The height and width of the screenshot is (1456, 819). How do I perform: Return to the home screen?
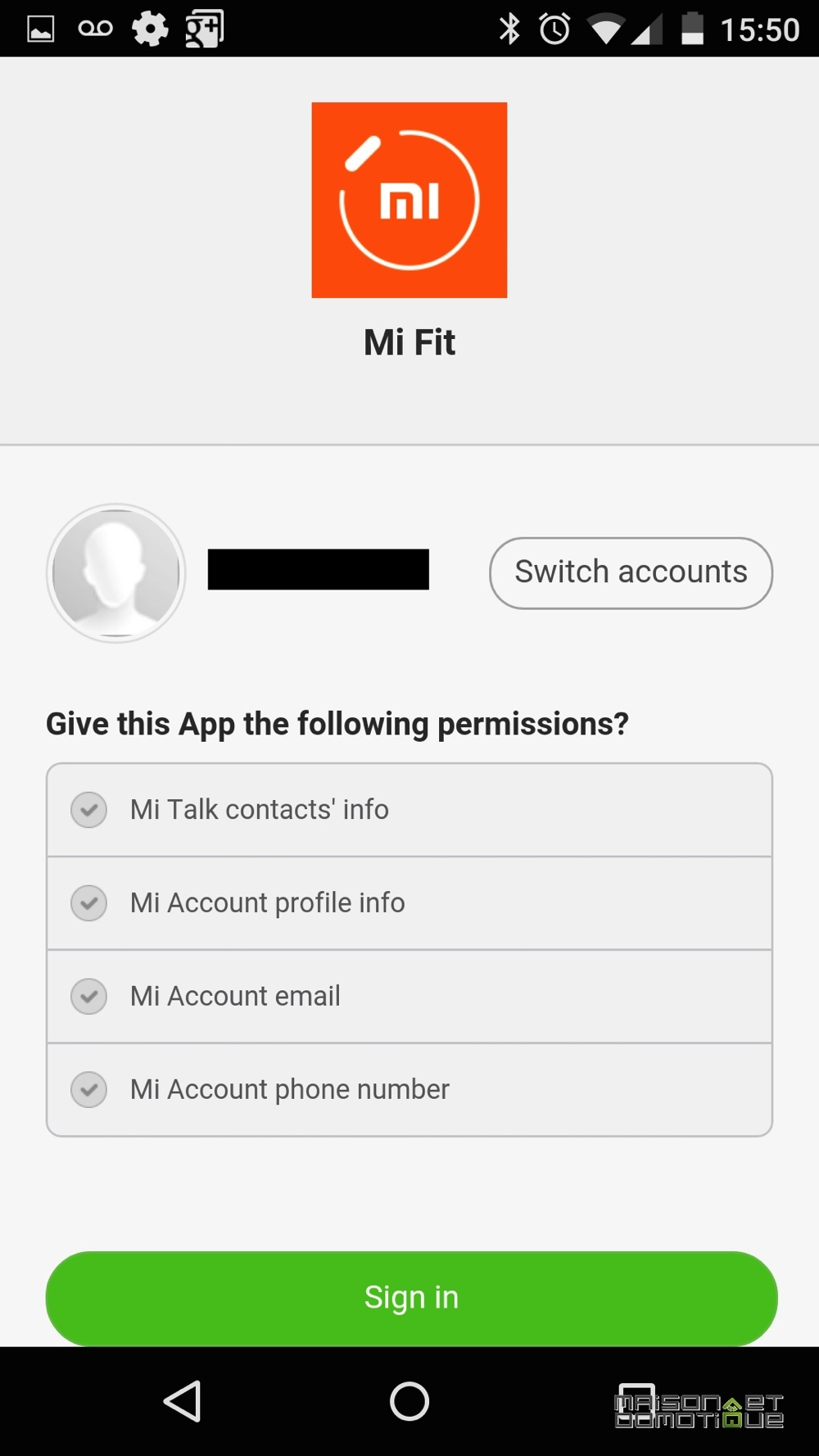(x=409, y=1401)
